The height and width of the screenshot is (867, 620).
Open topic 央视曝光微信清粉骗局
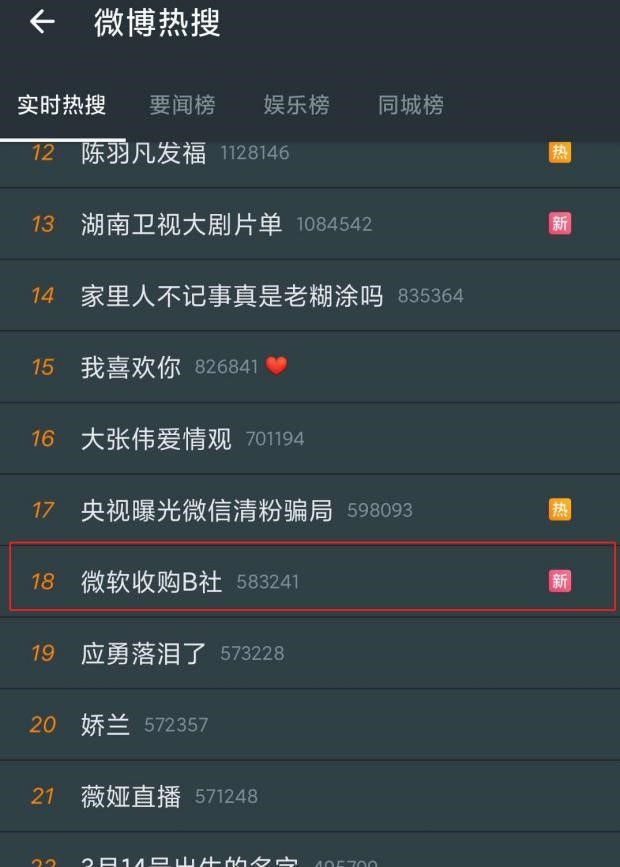coord(207,510)
